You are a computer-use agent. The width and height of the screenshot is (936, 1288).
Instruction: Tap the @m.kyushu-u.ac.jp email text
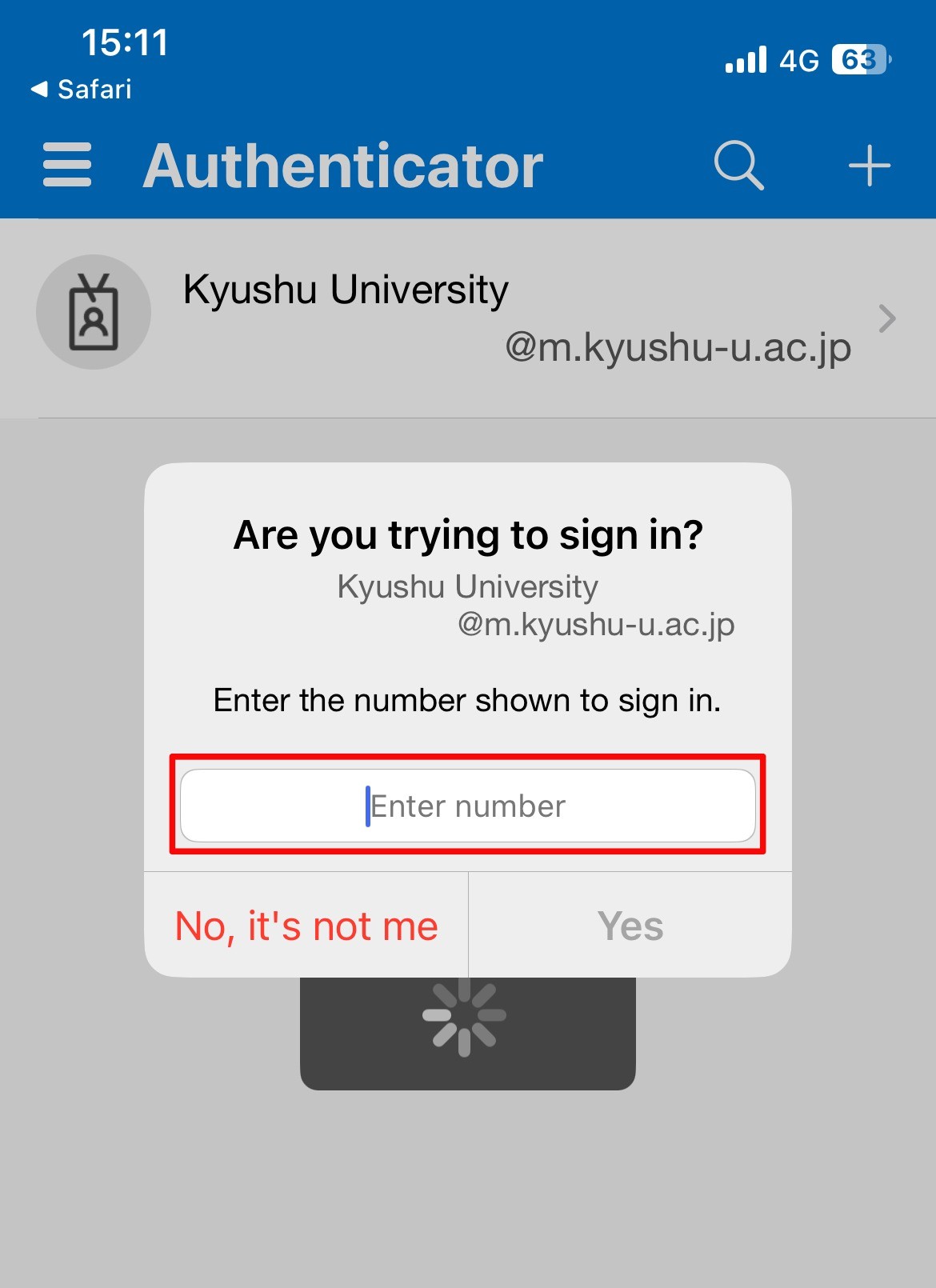click(677, 346)
